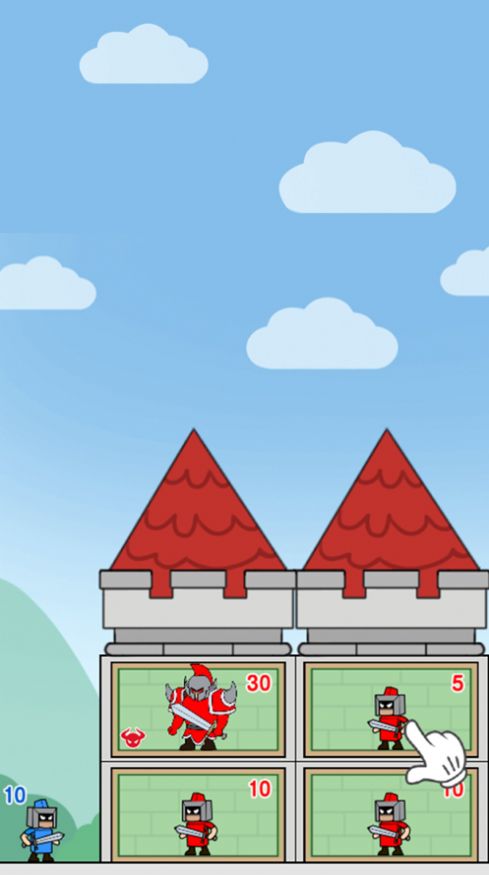The height and width of the screenshot is (875, 489).
Task: Attack the room with the 5-power enemy
Action: point(391,708)
